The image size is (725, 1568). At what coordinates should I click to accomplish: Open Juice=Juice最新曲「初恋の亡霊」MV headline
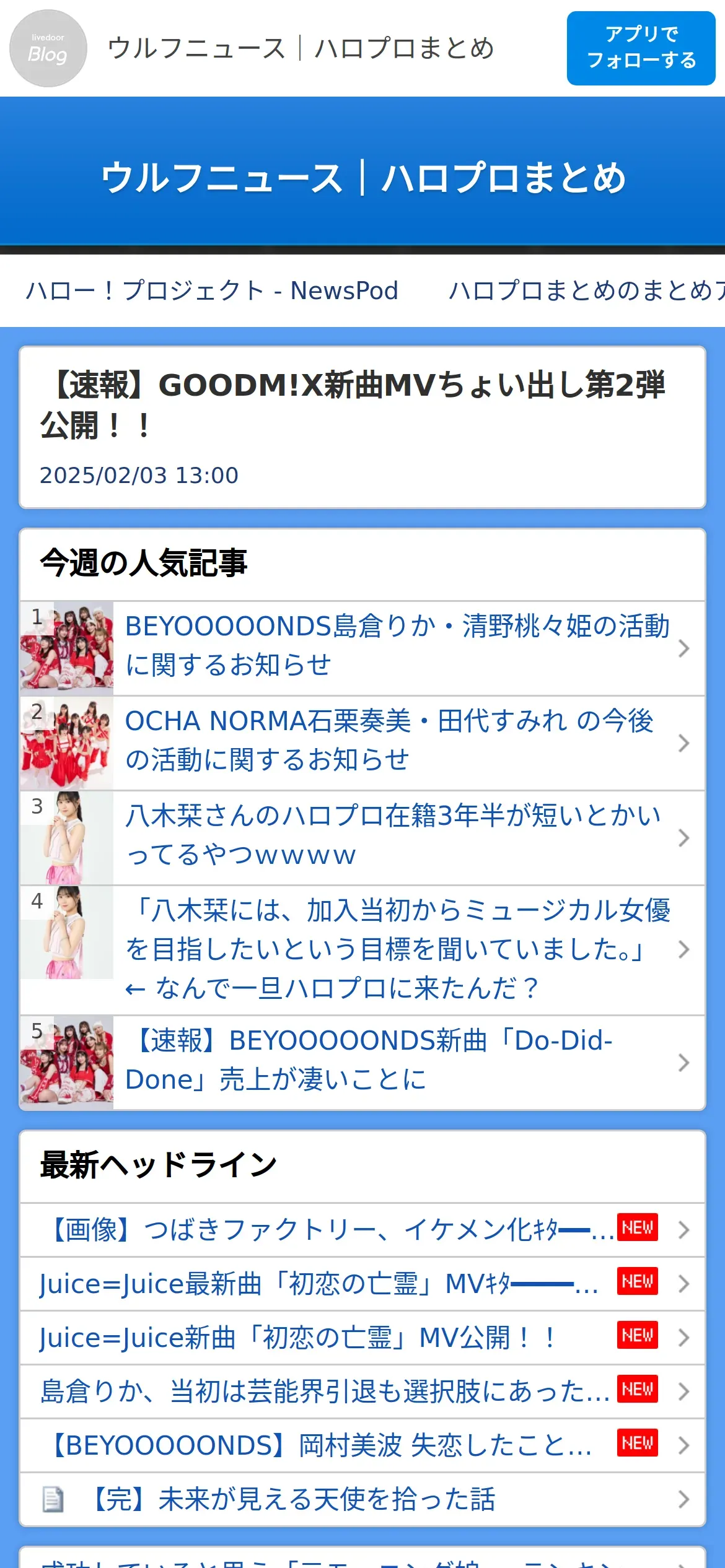click(x=362, y=1284)
